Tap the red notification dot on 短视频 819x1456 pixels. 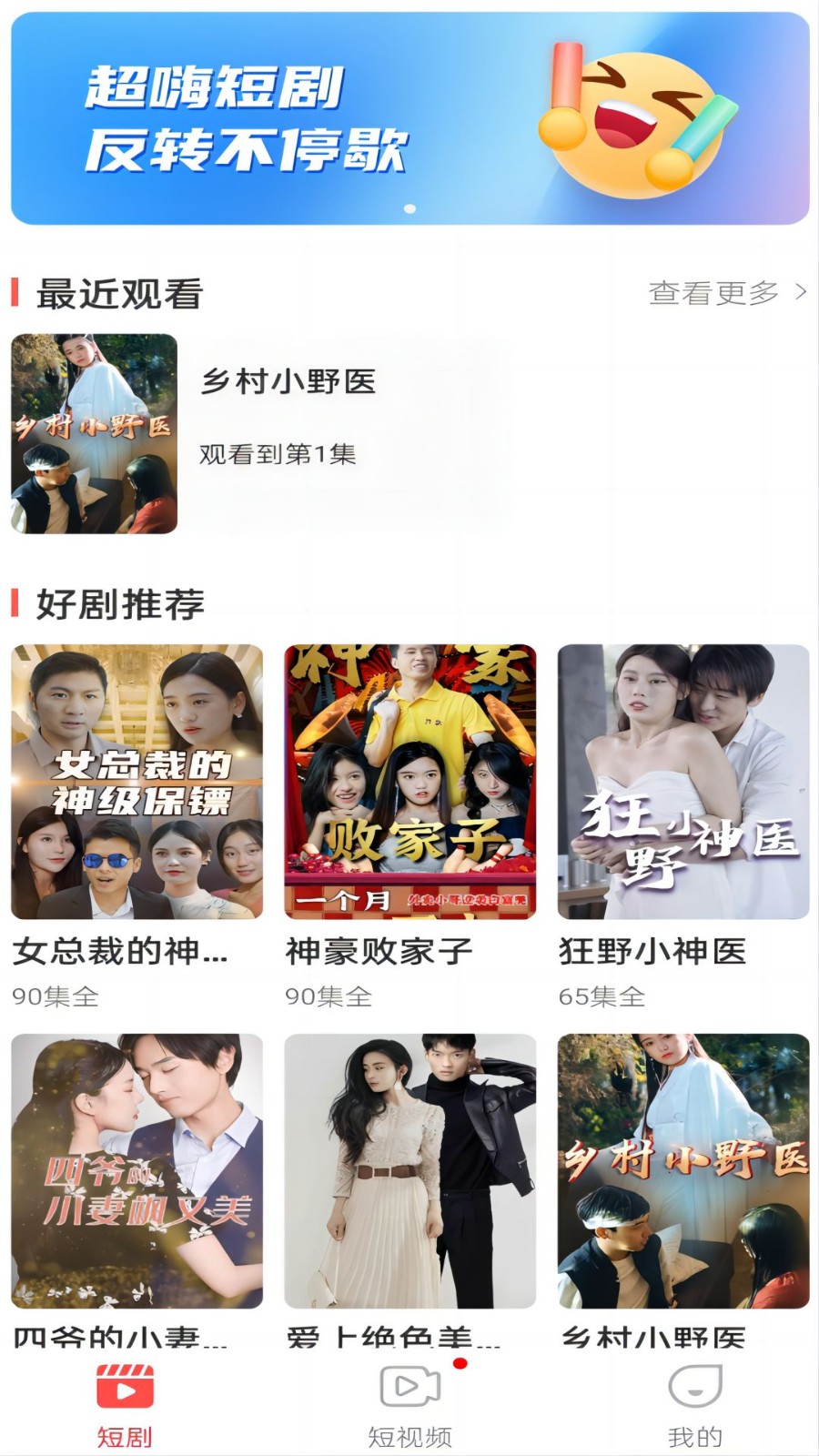coord(460,1362)
